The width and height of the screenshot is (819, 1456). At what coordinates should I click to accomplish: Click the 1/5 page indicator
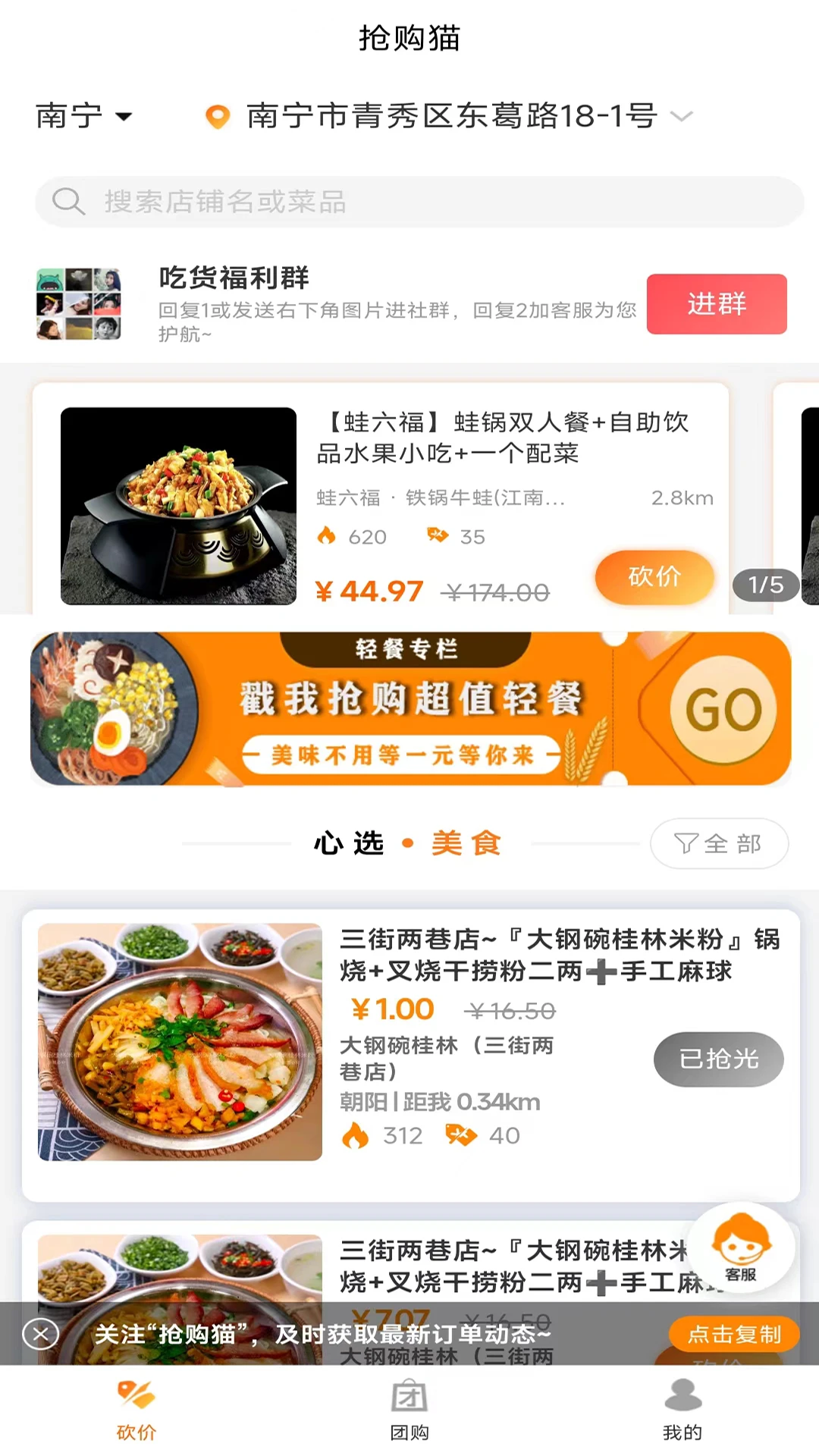765,585
